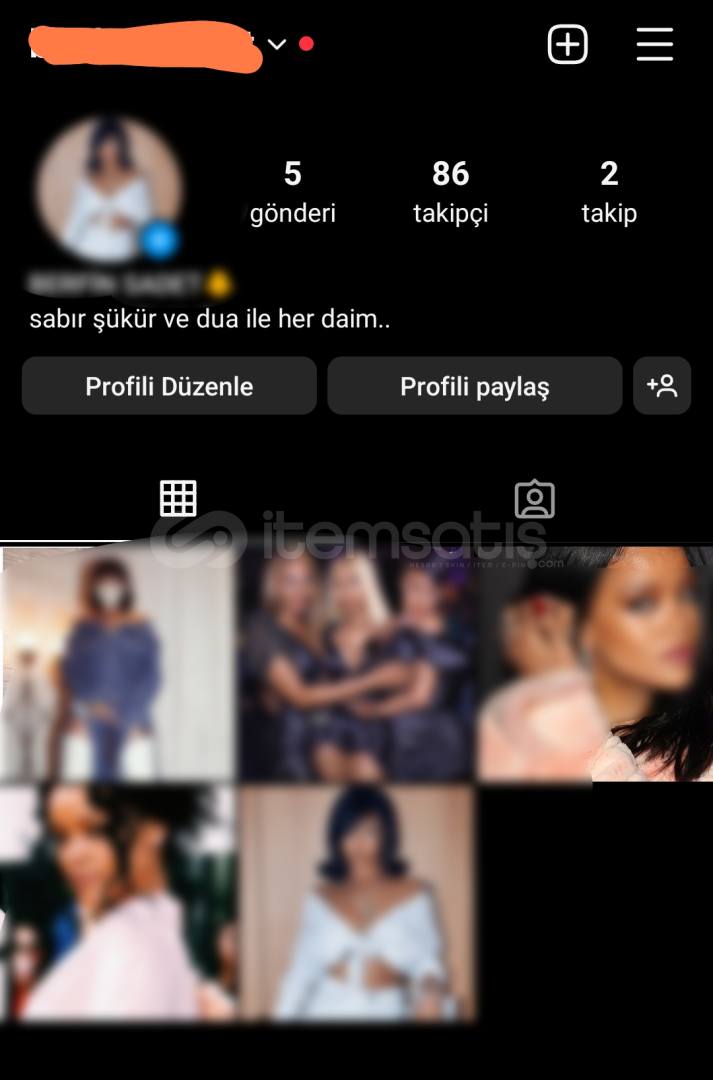Open the create new post plus icon
Screen dimensions: 713x1080
pos(567,45)
